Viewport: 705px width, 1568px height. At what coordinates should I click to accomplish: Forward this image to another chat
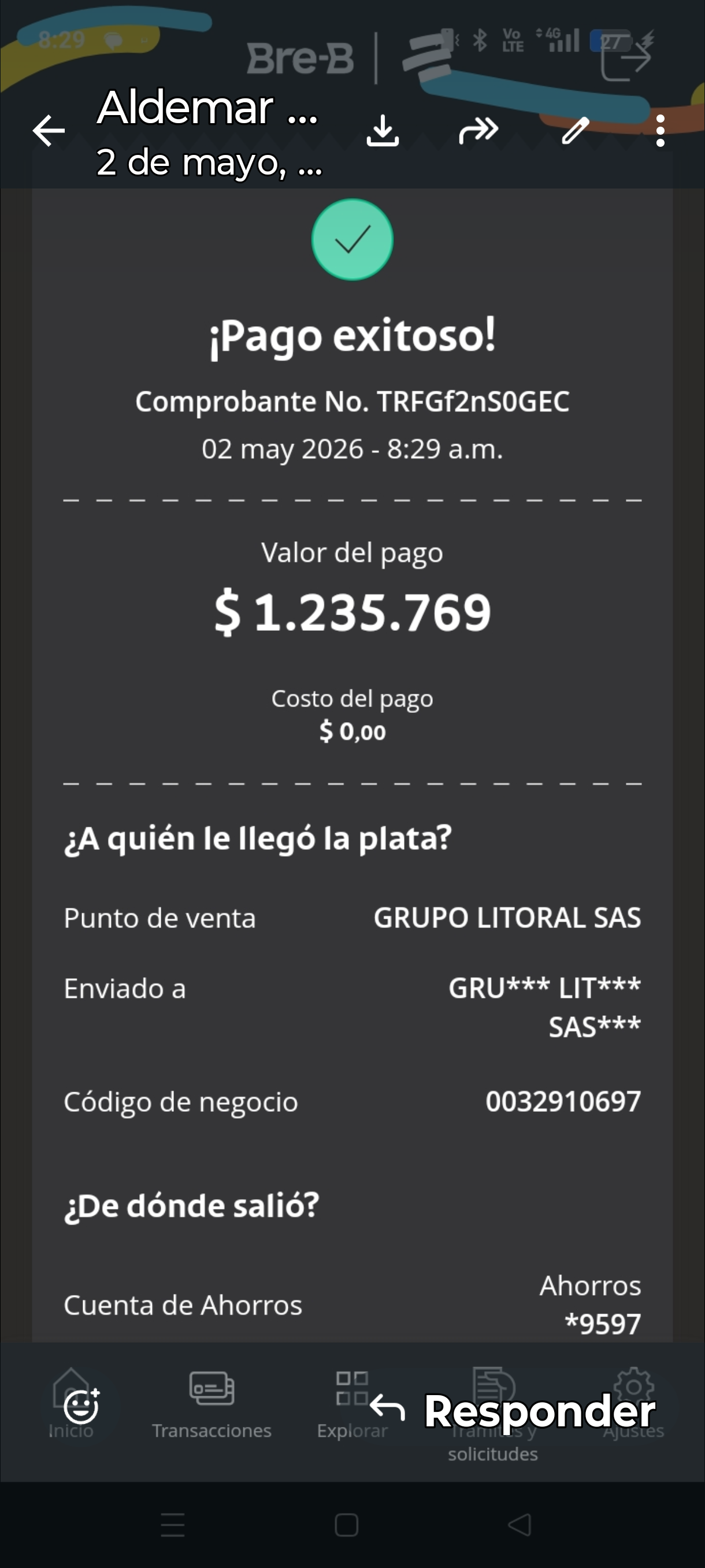(478, 130)
